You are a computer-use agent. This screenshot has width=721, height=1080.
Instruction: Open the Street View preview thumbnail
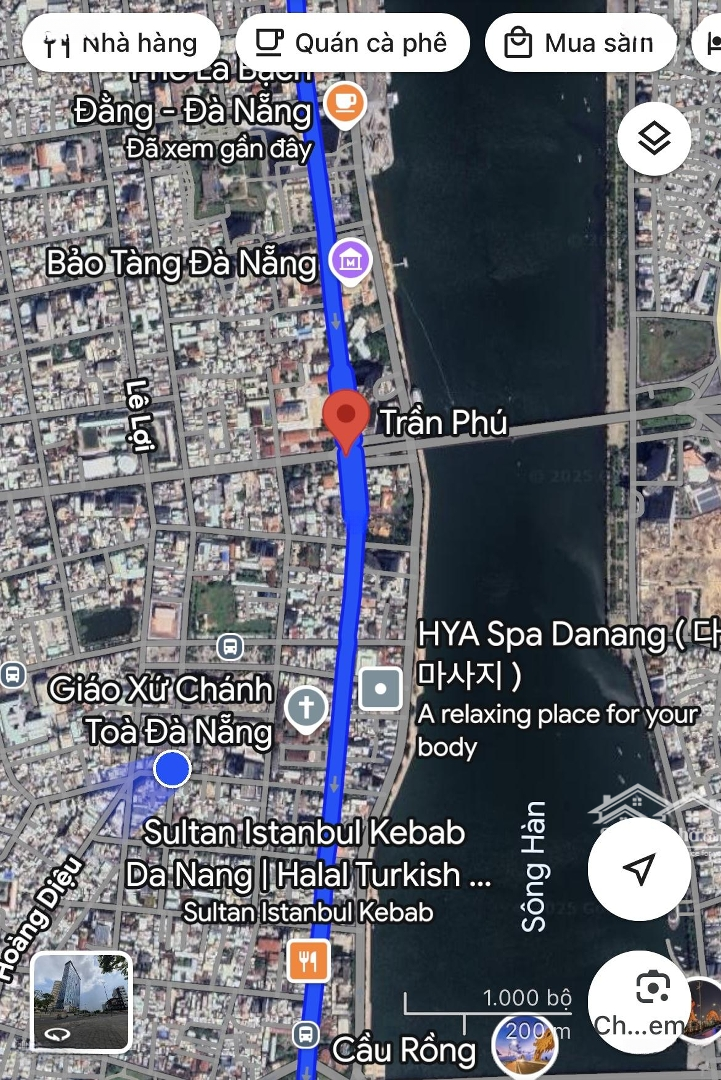(x=81, y=1001)
